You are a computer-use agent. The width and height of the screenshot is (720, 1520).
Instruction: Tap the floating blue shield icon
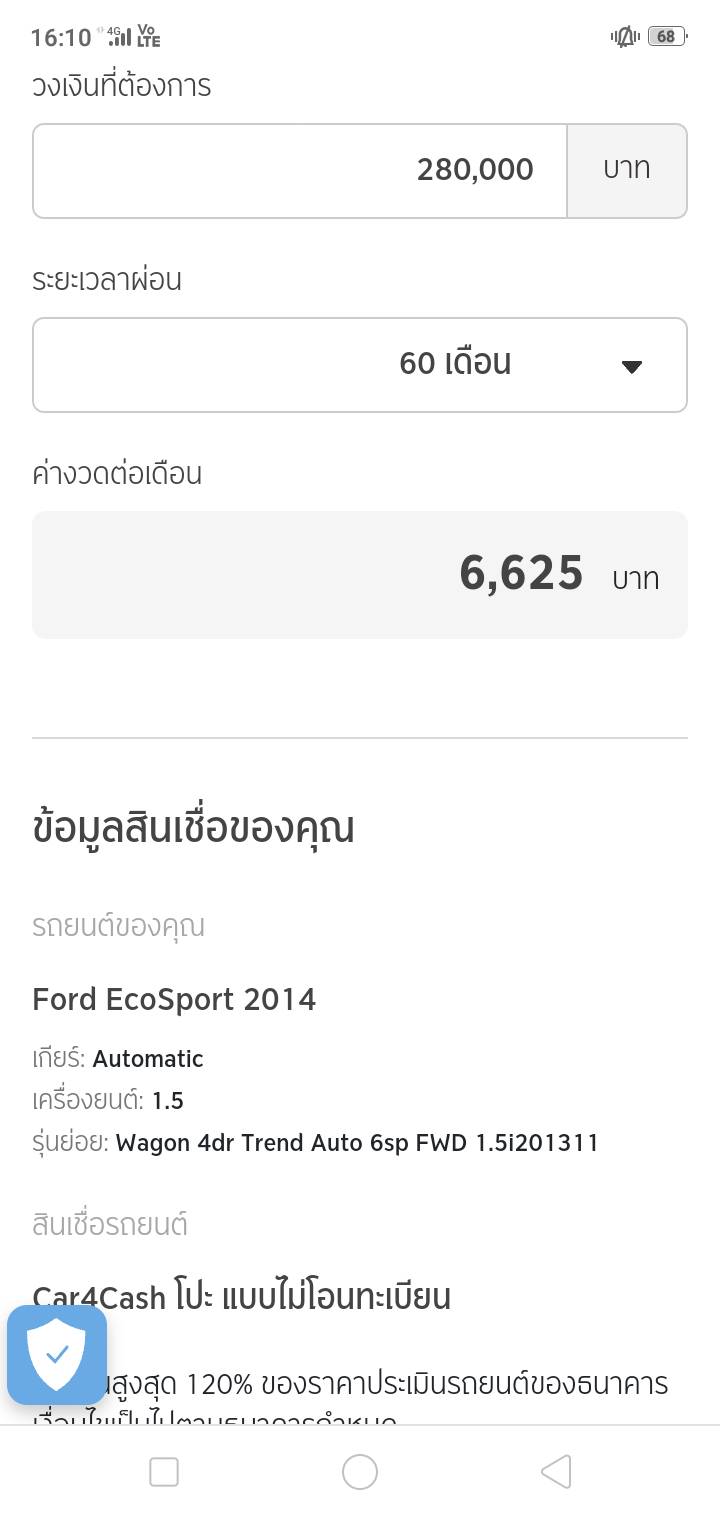(57, 1355)
